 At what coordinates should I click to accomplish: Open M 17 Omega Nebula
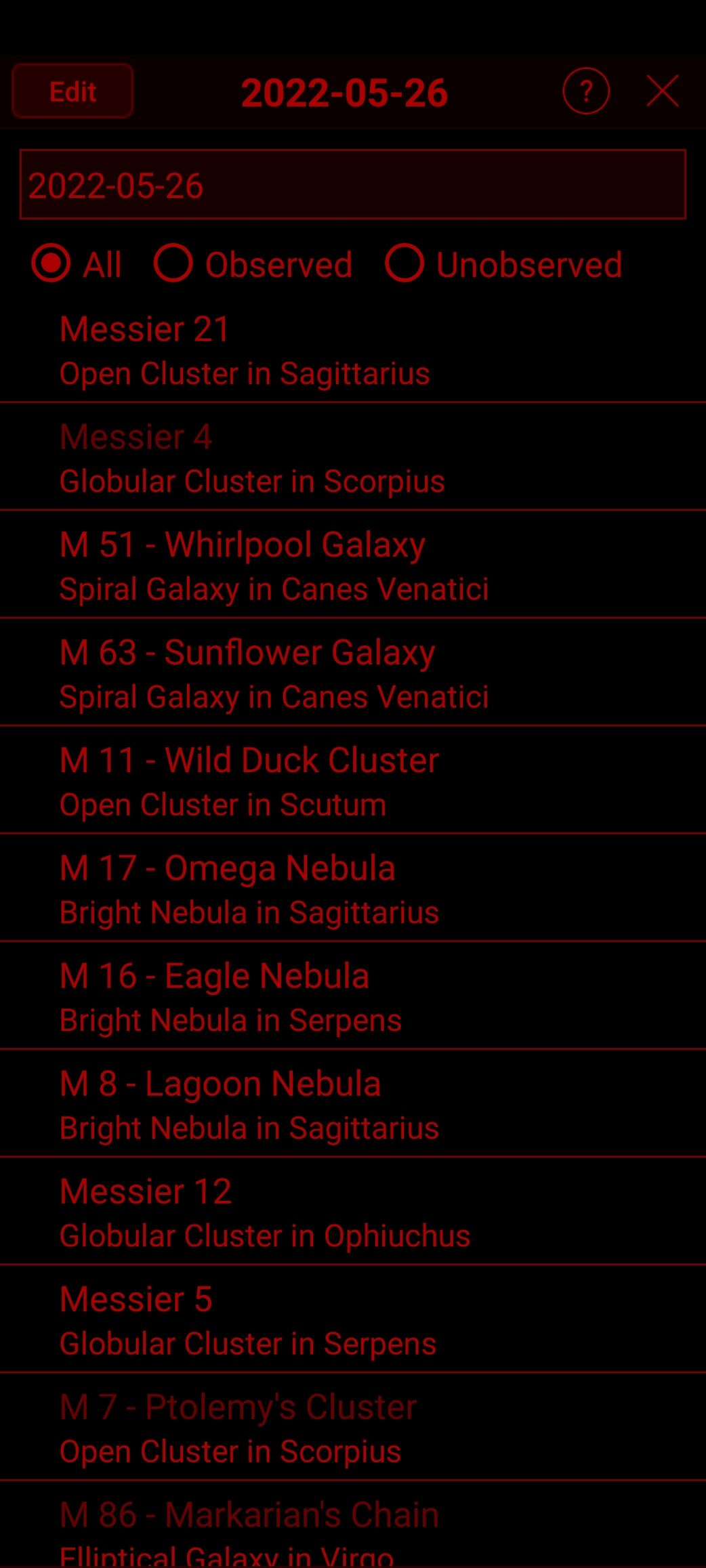coord(353,888)
